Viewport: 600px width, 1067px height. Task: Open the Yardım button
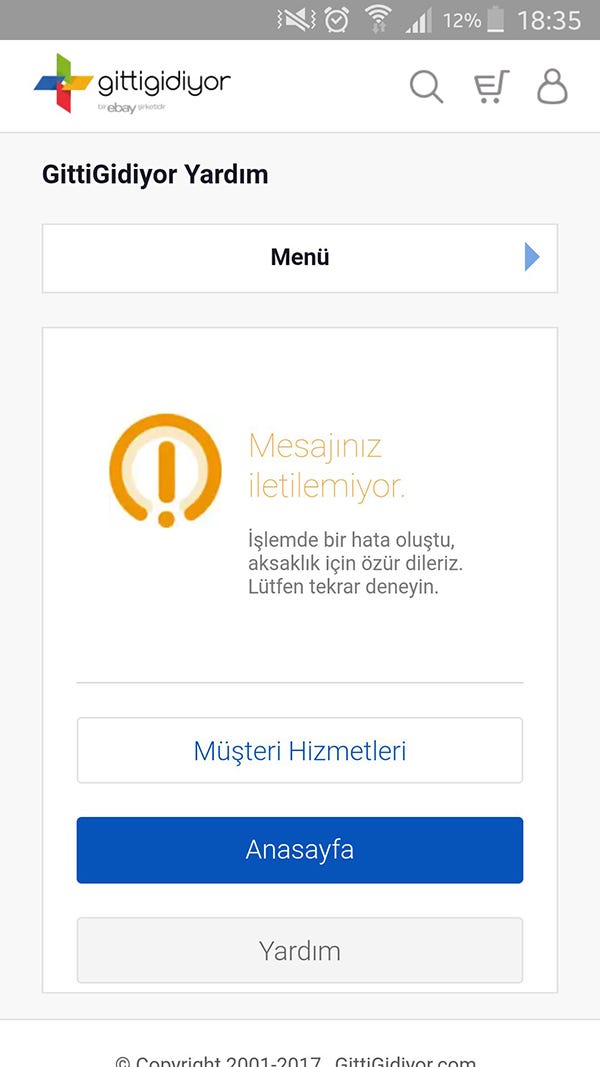[300, 951]
